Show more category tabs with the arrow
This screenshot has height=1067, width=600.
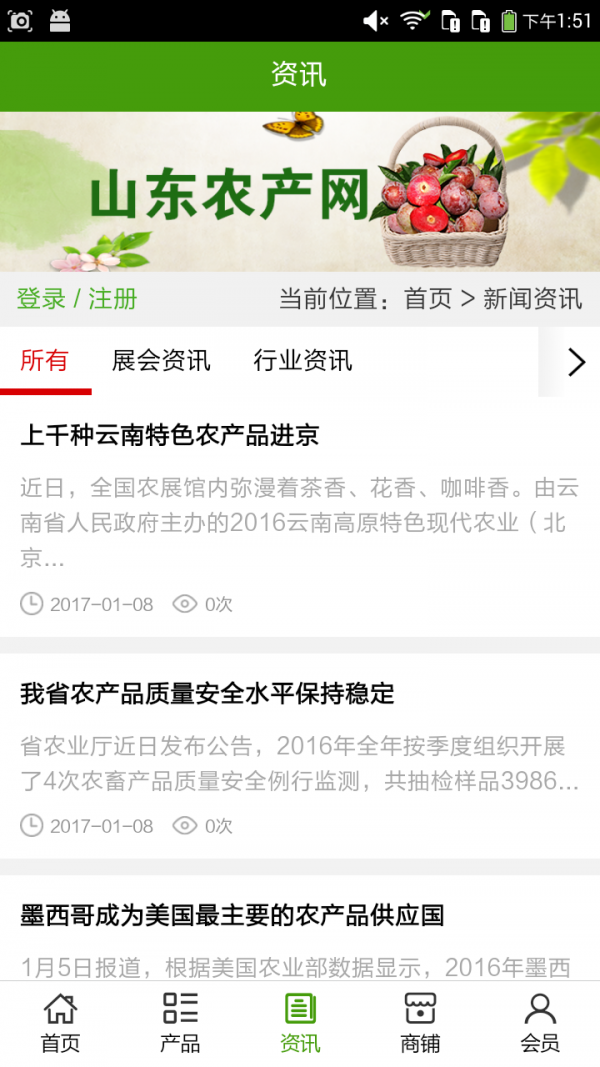[x=575, y=362]
